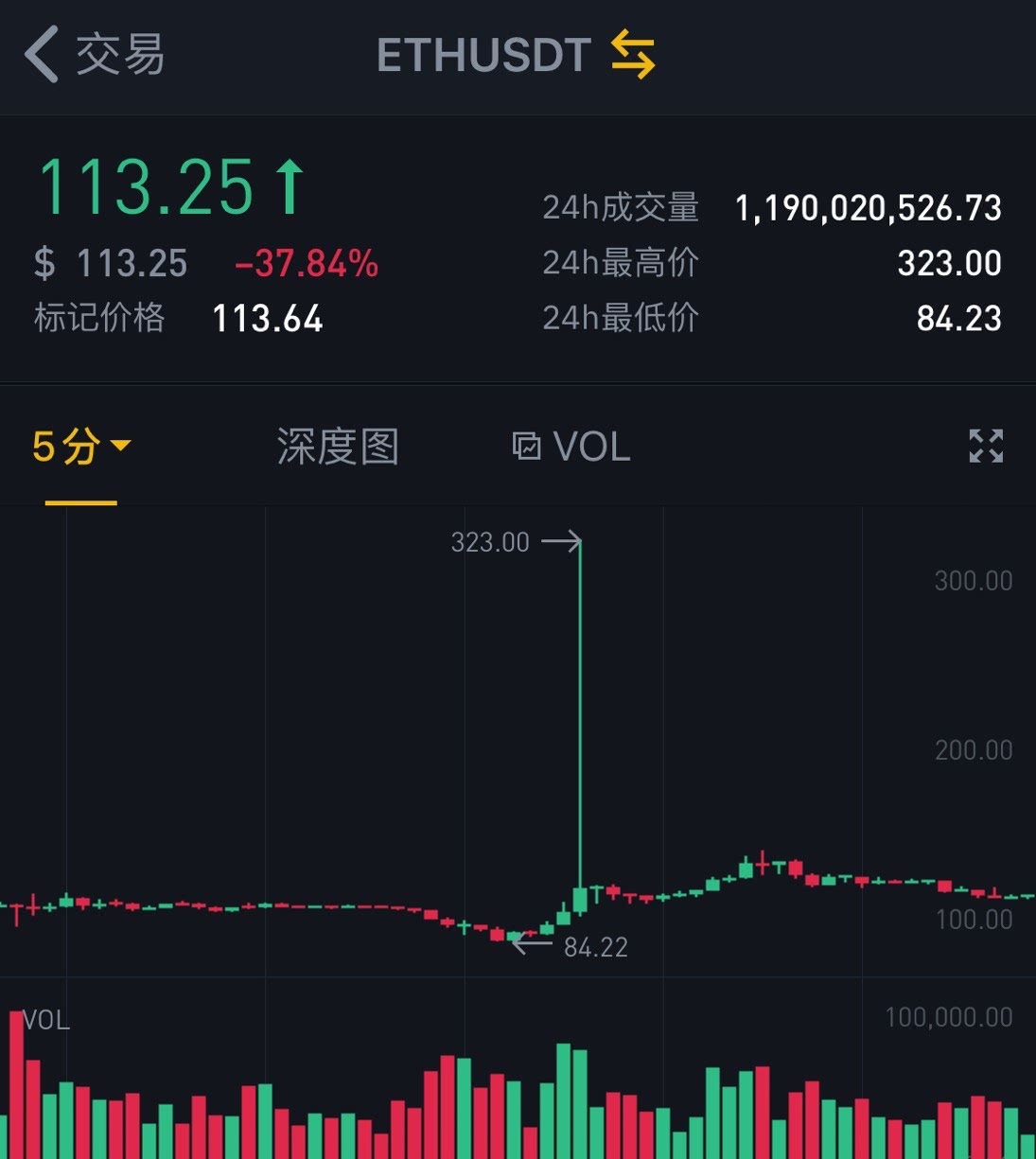Expand the interval selector menu
Image resolution: width=1036 pixels, height=1159 pixels.
point(80,446)
